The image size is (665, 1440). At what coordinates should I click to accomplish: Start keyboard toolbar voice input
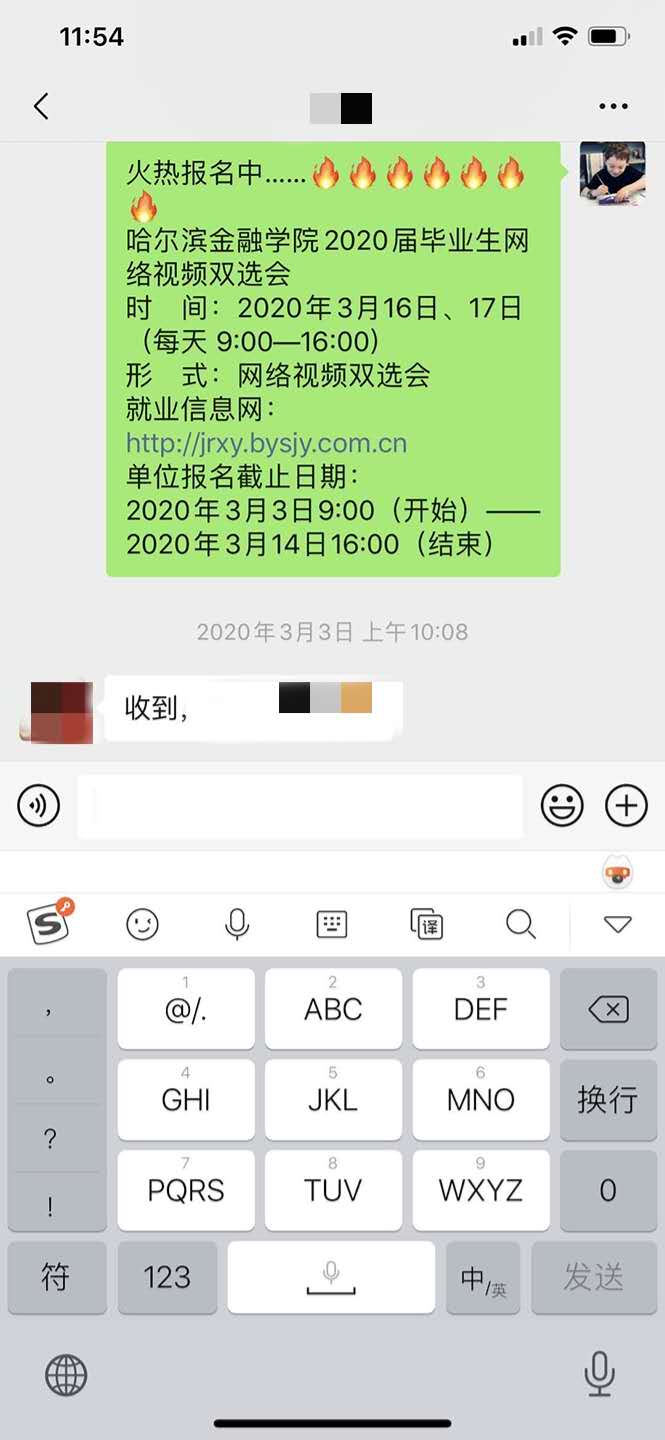(x=237, y=924)
